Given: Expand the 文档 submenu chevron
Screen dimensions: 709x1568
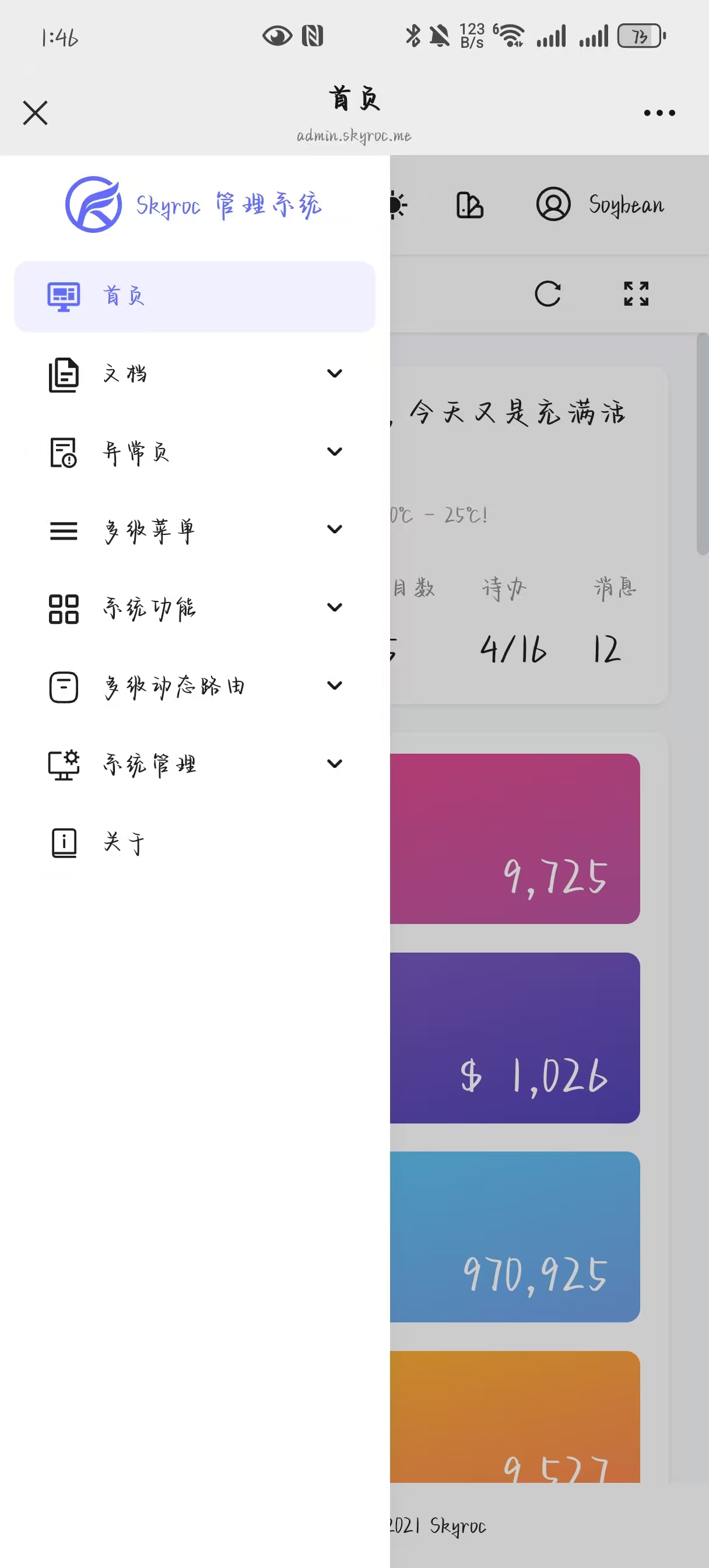Looking at the screenshot, I should [335, 374].
